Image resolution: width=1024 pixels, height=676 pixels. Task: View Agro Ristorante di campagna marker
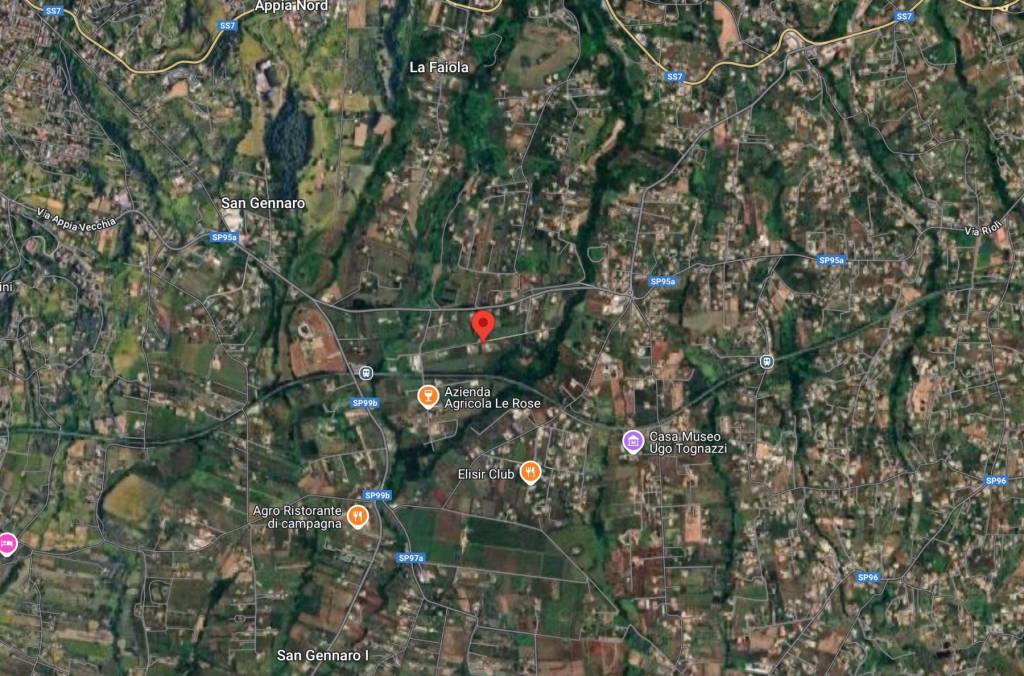[x=358, y=516]
